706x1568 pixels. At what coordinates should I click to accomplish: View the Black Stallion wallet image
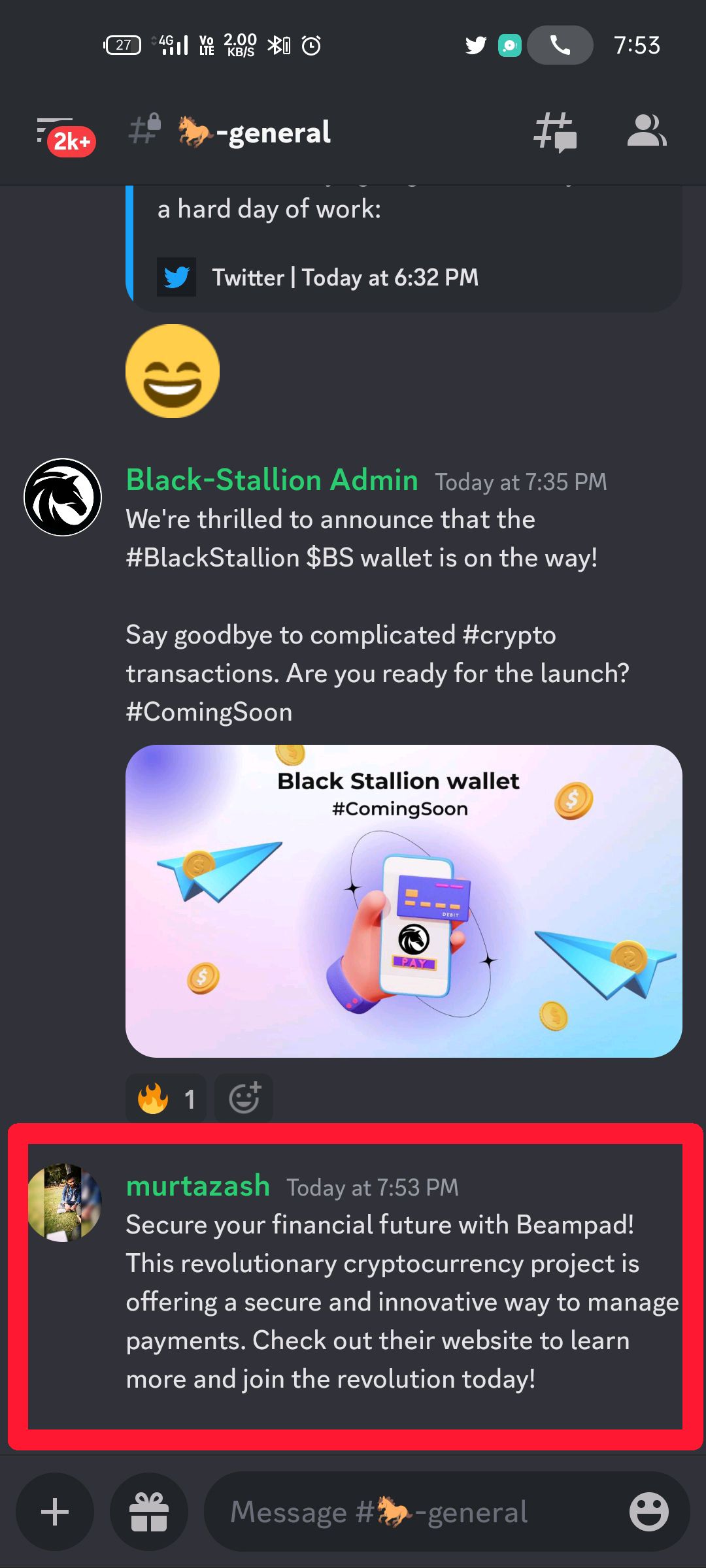tap(403, 901)
